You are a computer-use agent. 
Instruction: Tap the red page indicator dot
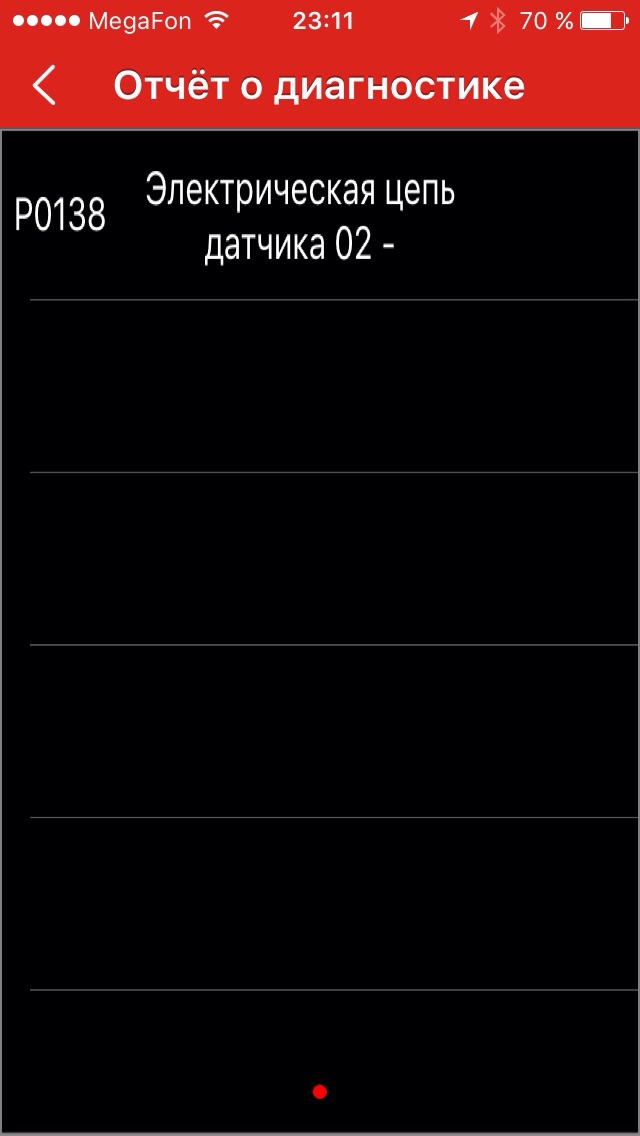[320, 1091]
